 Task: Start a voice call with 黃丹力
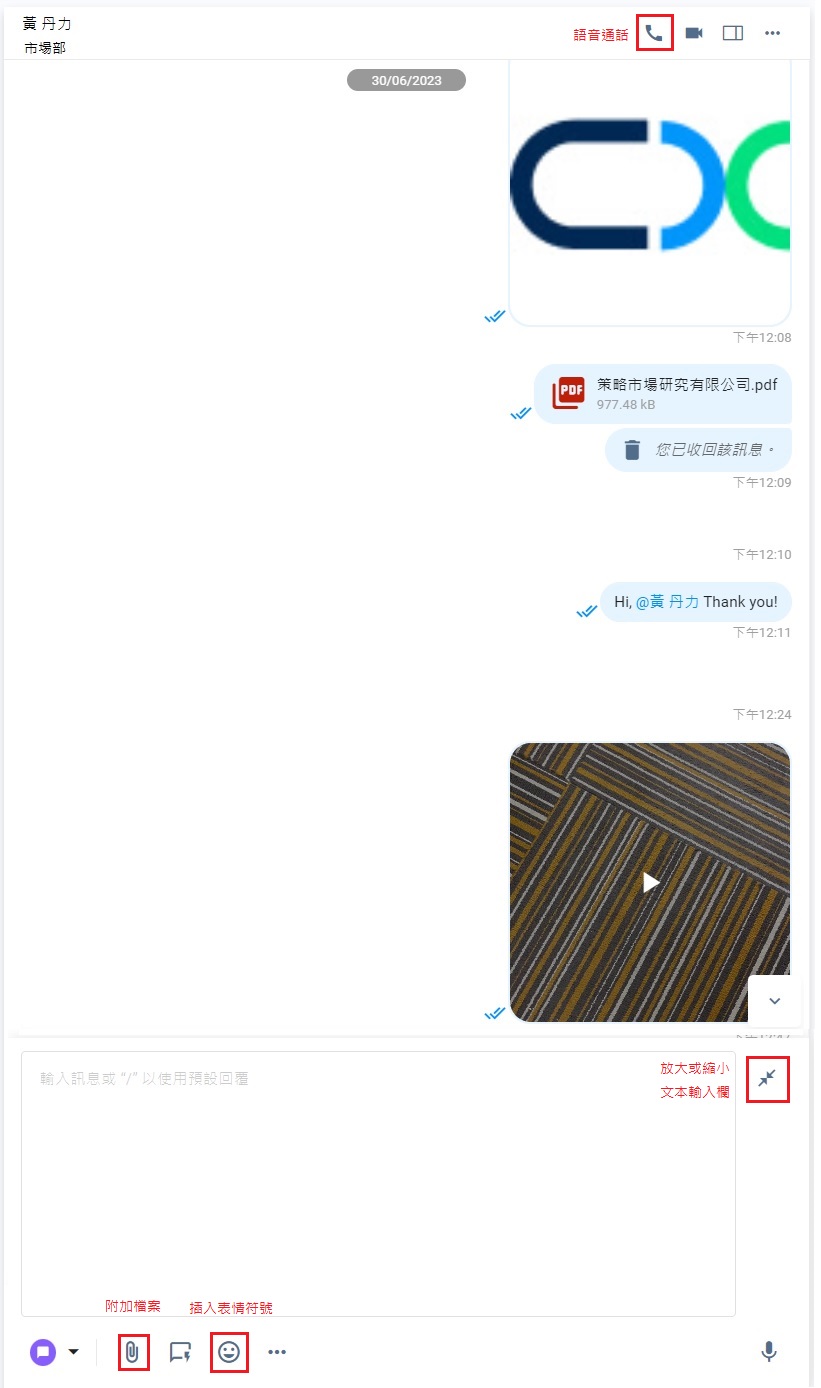point(654,33)
